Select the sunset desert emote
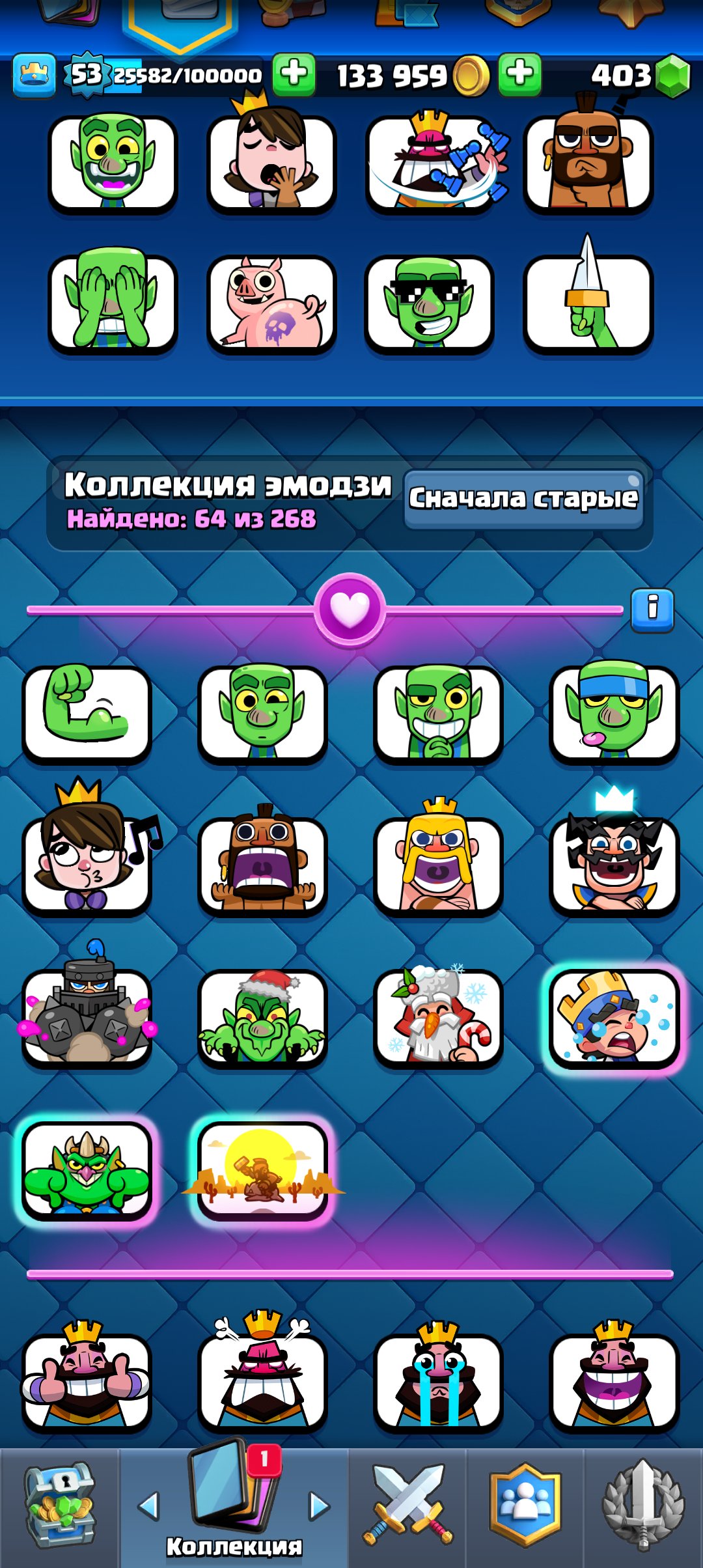 (262, 1170)
